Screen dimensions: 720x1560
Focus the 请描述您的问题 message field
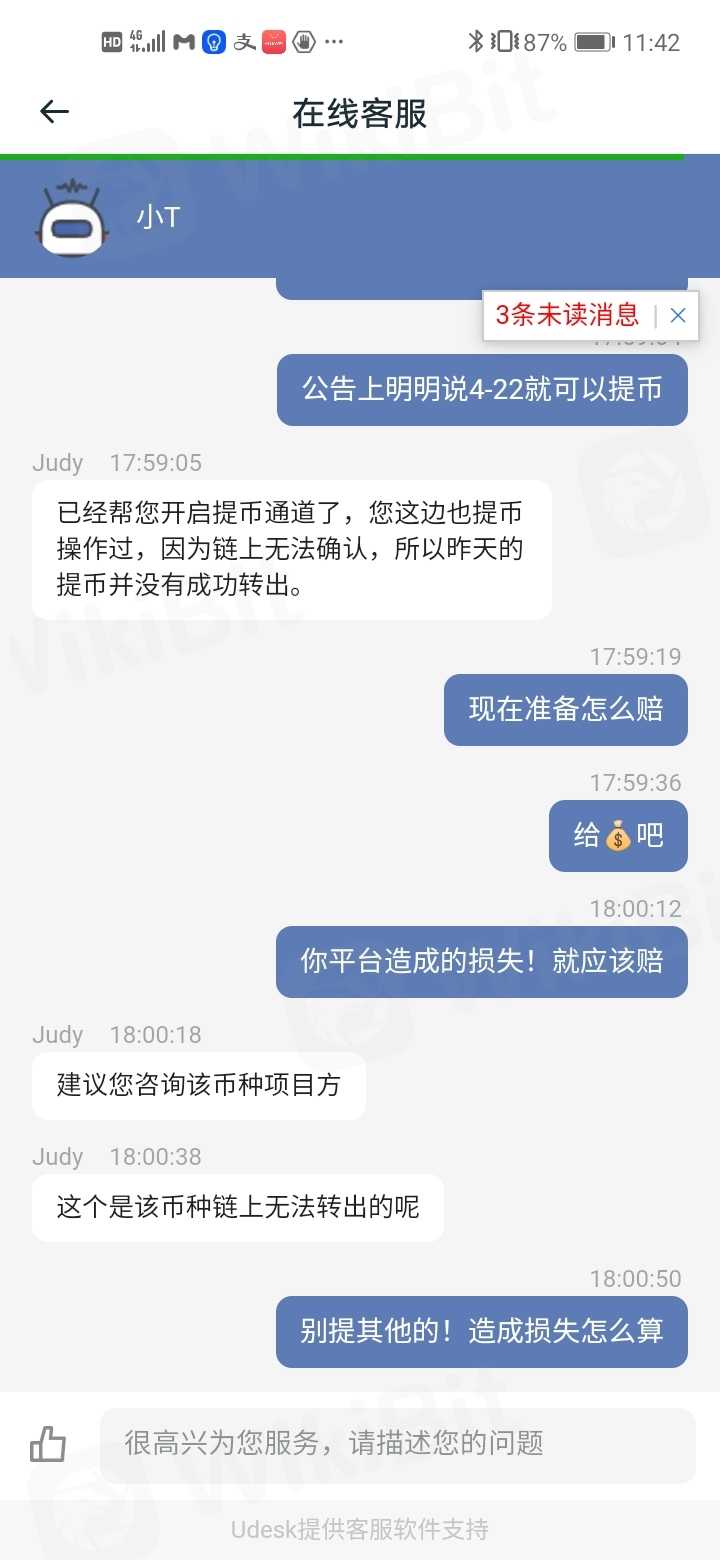pyautogui.click(x=397, y=1444)
